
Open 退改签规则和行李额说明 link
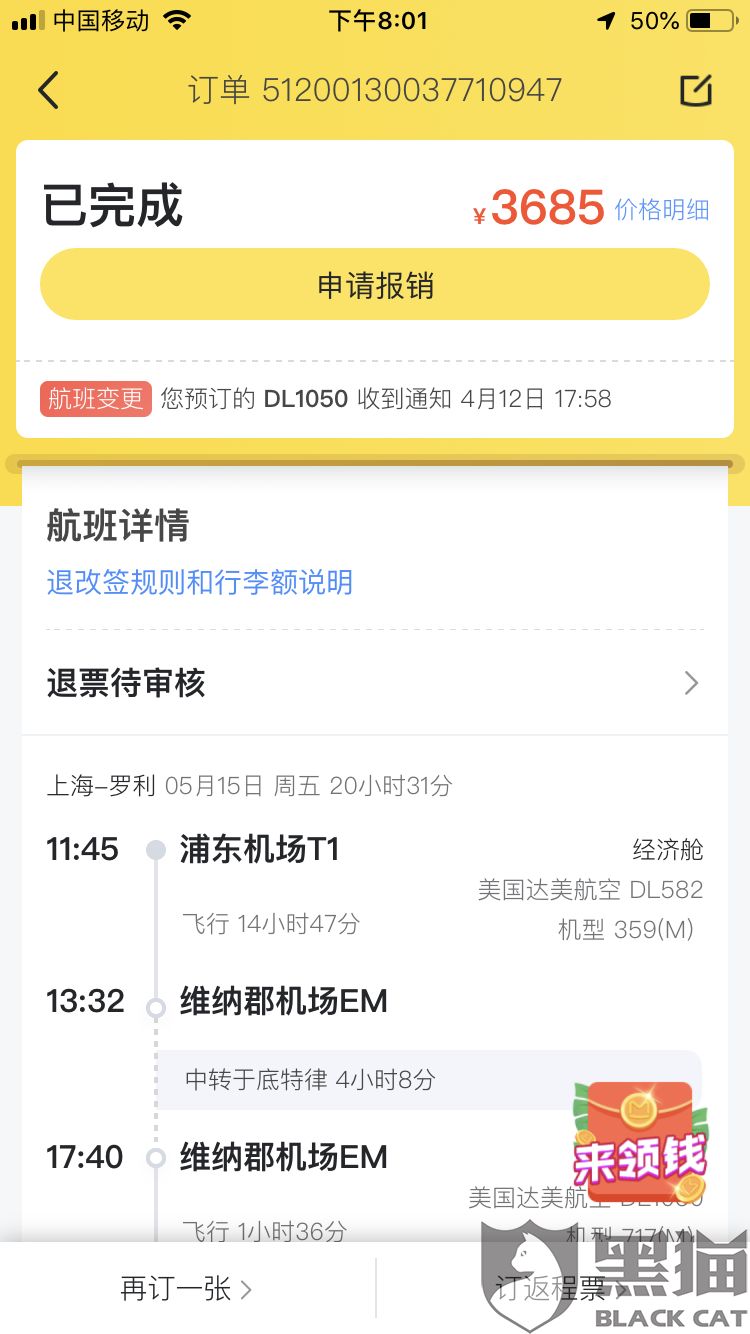pos(200,582)
